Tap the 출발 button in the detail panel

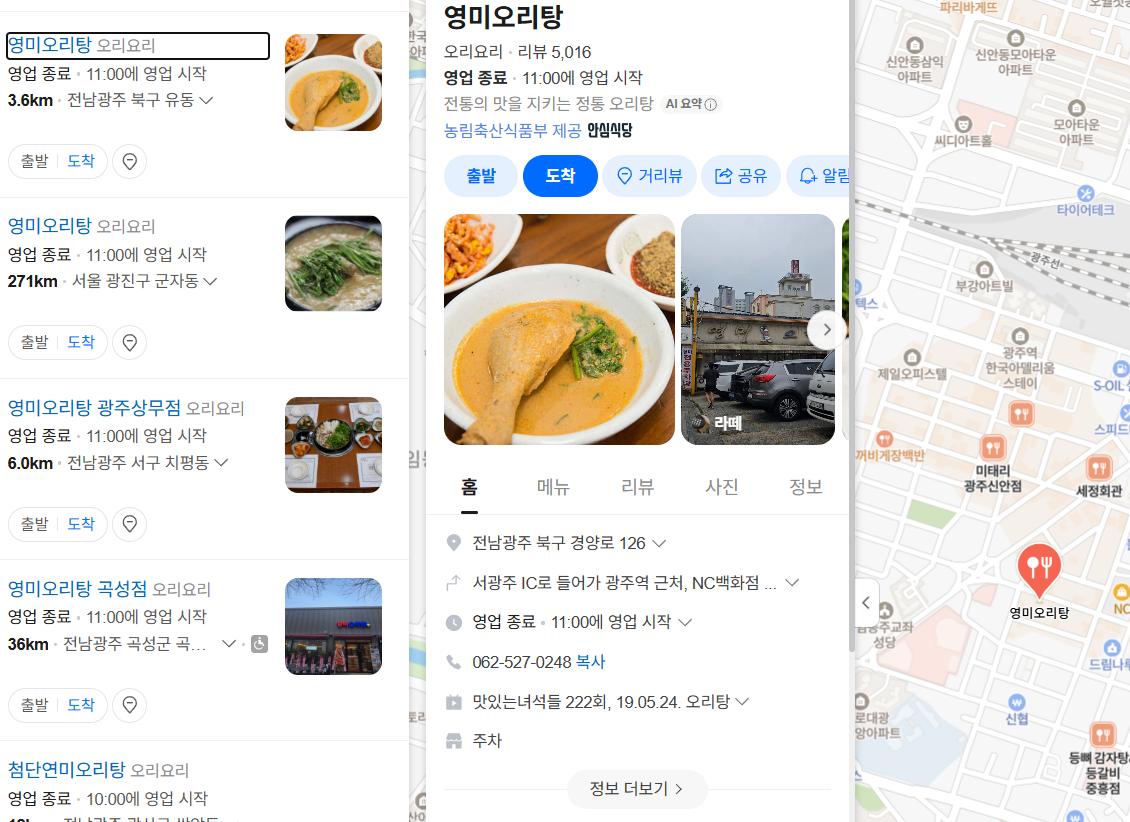pyautogui.click(x=481, y=176)
